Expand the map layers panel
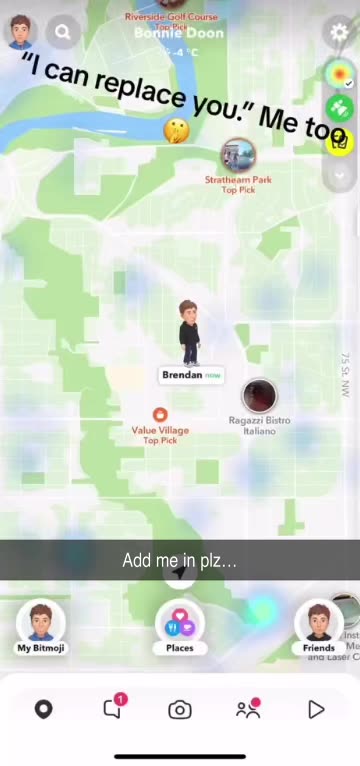 pos(339,175)
